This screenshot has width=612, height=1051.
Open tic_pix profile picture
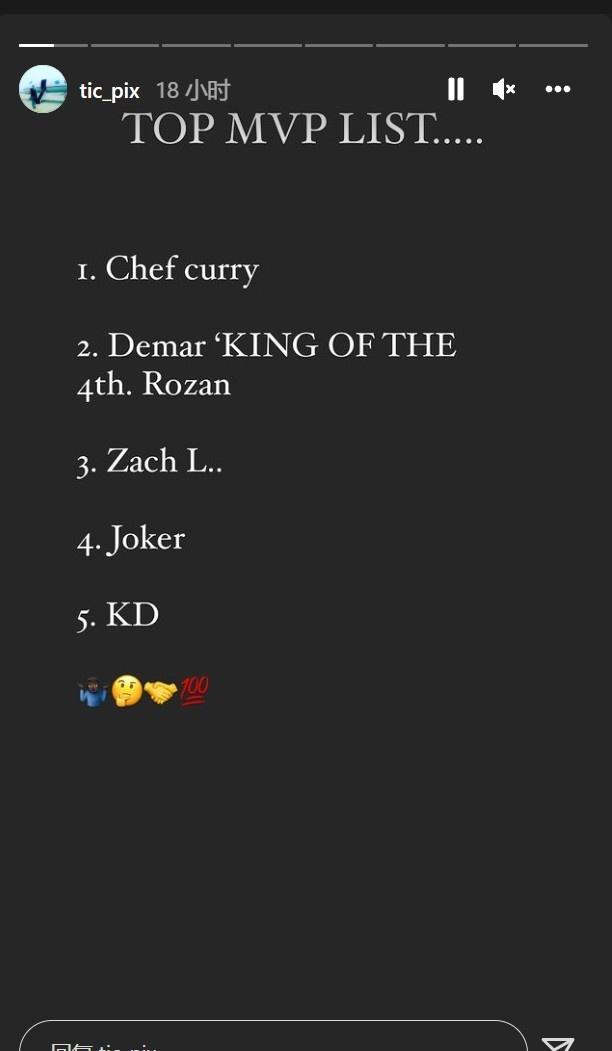pos(43,90)
